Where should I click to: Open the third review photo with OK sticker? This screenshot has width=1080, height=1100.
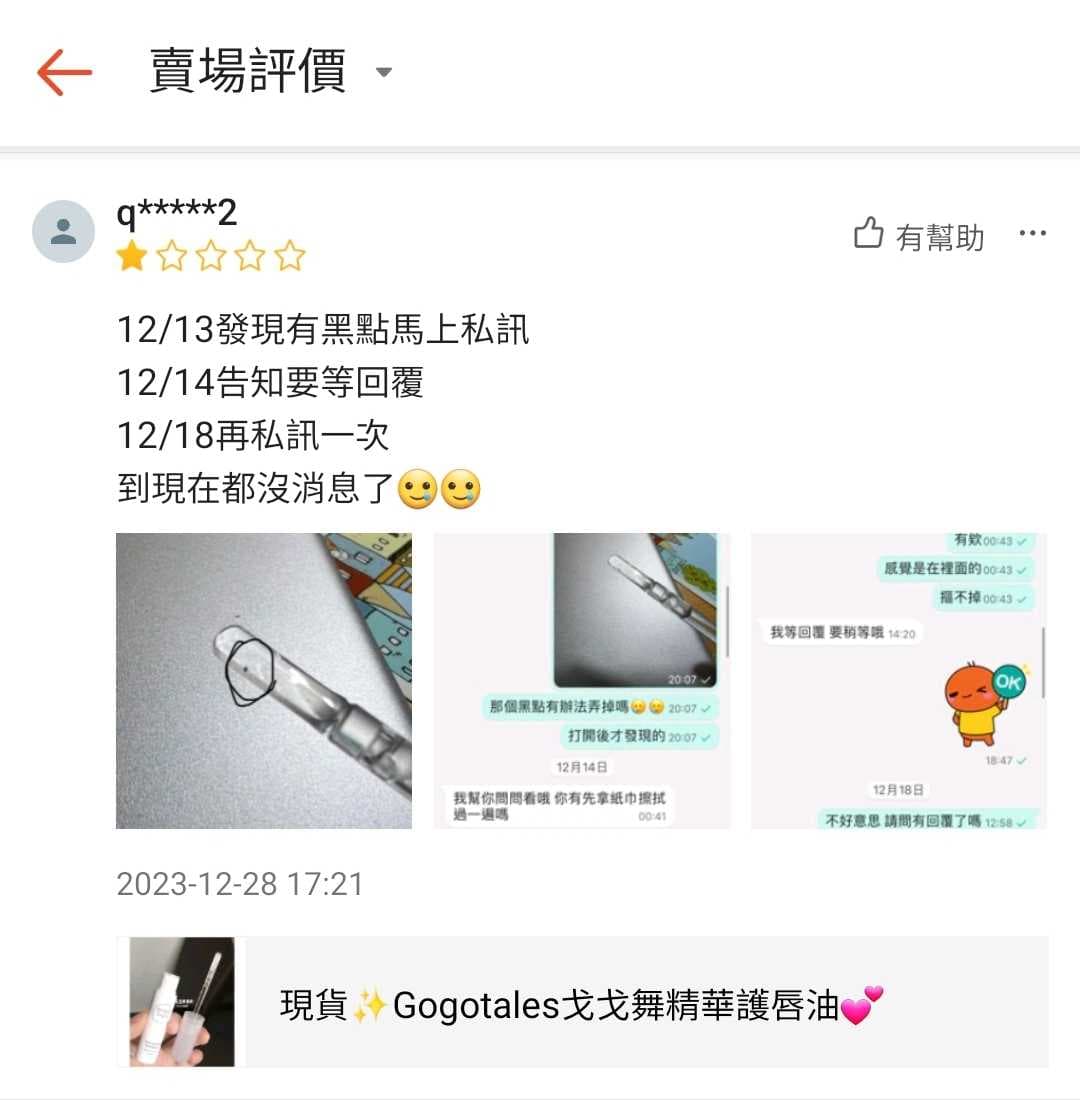tap(898, 681)
